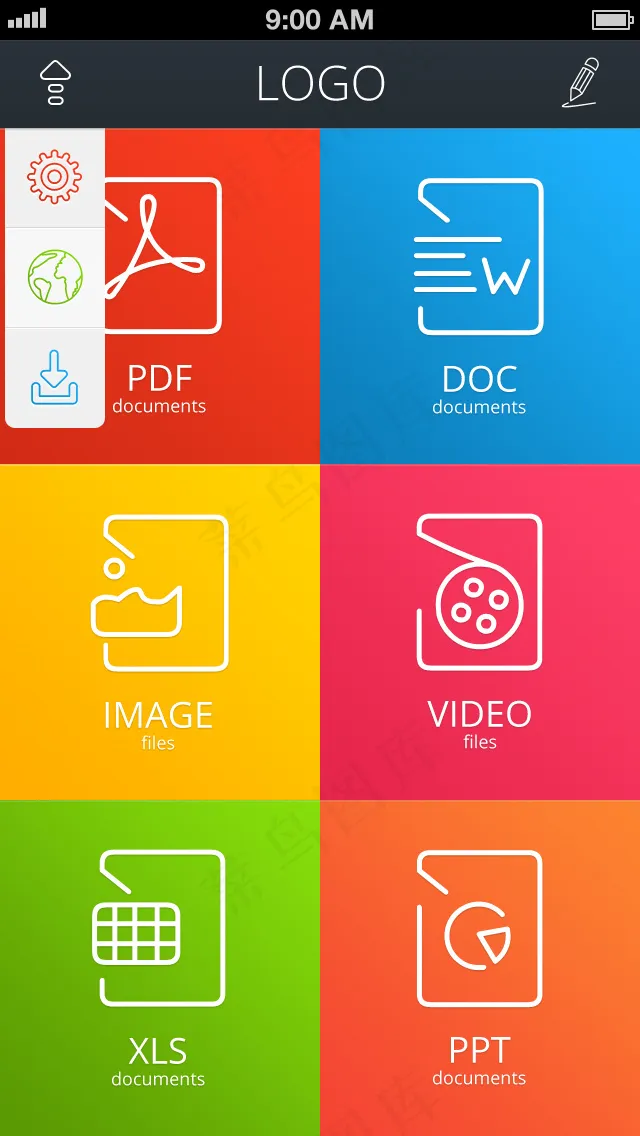
Task: Browse the DOC documents tile
Action: [x=480, y=296]
